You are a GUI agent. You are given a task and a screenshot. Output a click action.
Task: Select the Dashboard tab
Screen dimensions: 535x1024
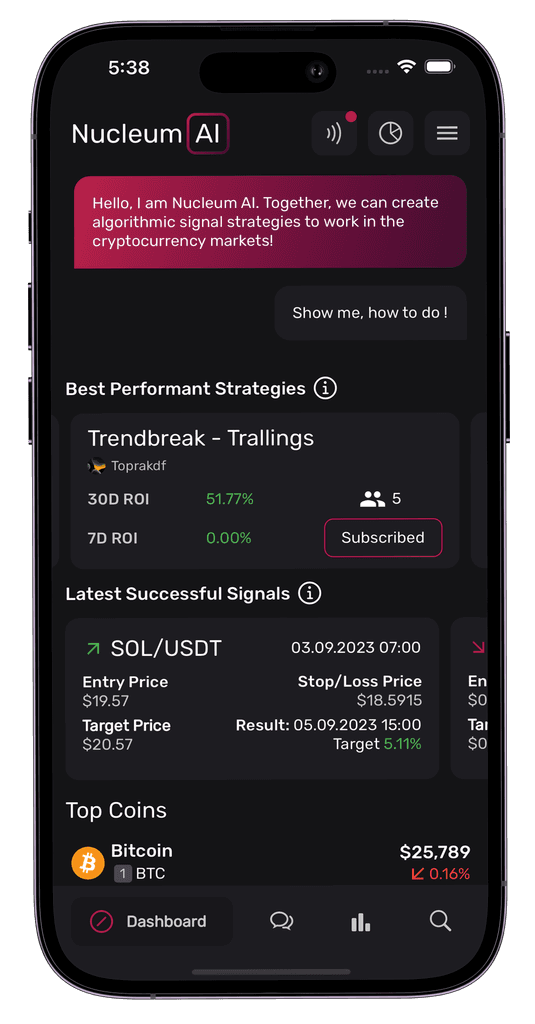click(x=152, y=921)
